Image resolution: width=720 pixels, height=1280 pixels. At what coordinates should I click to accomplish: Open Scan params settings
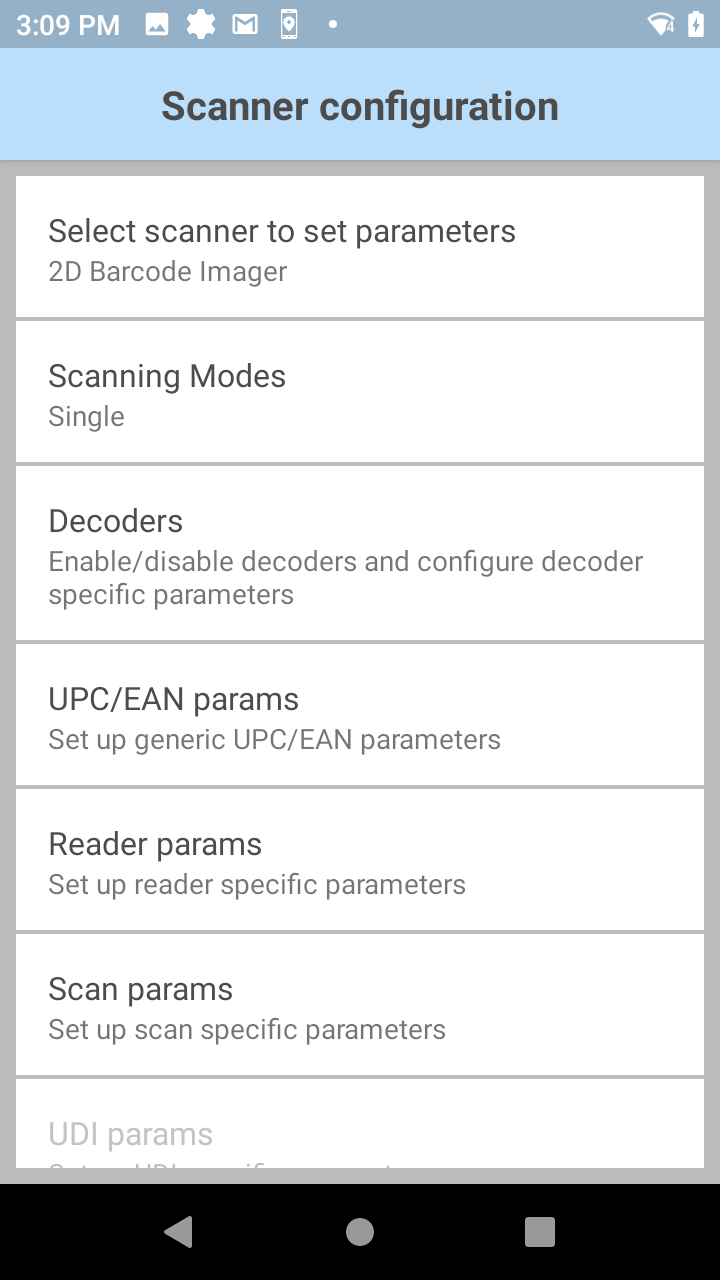360,1006
